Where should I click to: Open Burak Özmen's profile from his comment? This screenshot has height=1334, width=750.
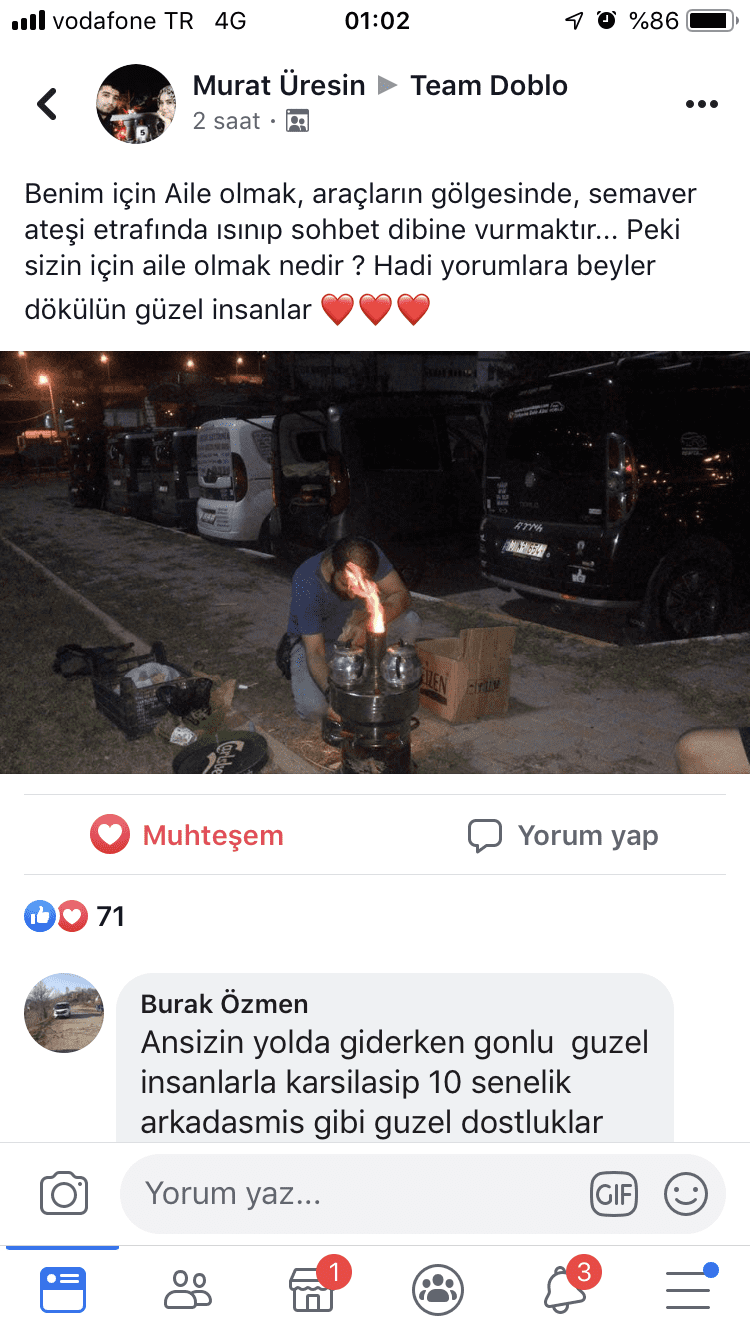pyautogui.click(x=224, y=1004)
